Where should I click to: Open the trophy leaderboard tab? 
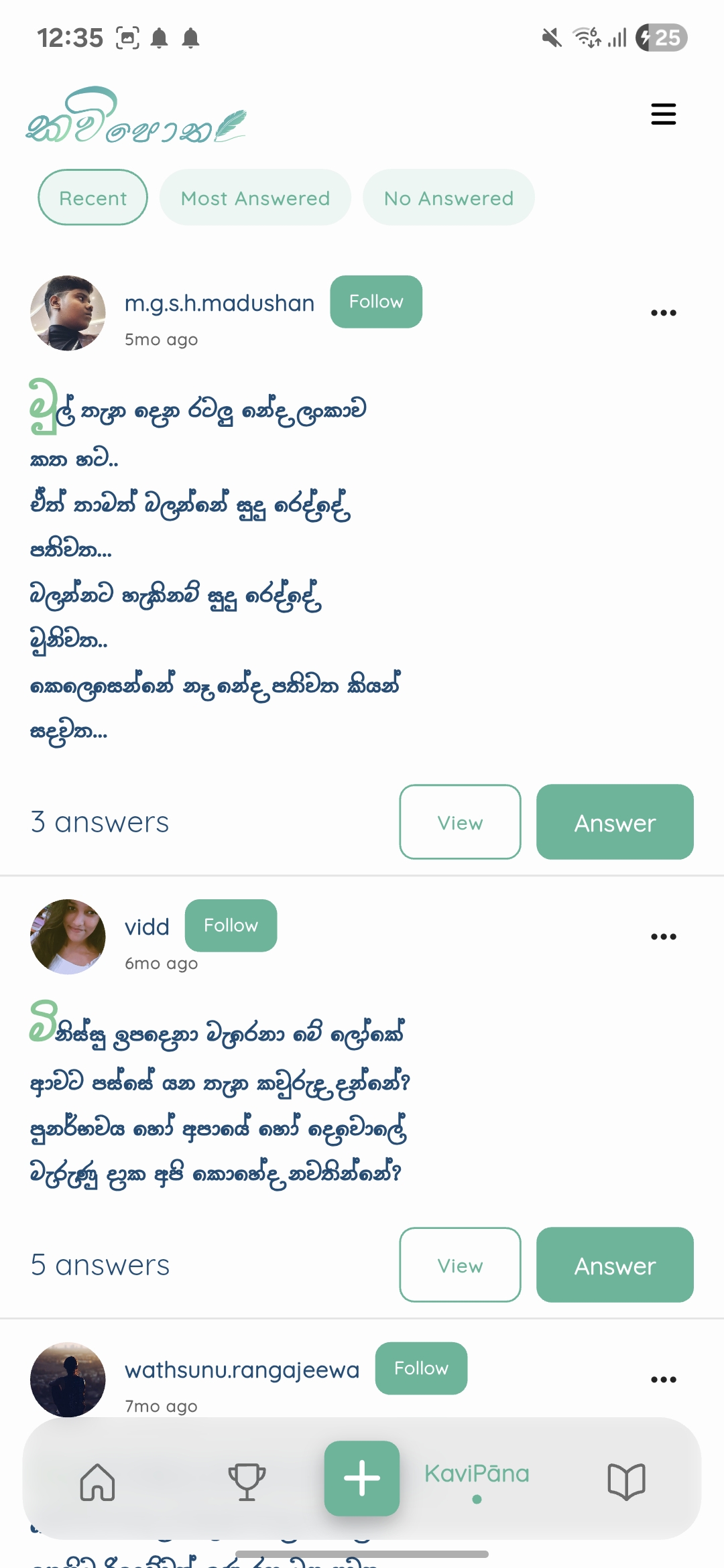247,1480
